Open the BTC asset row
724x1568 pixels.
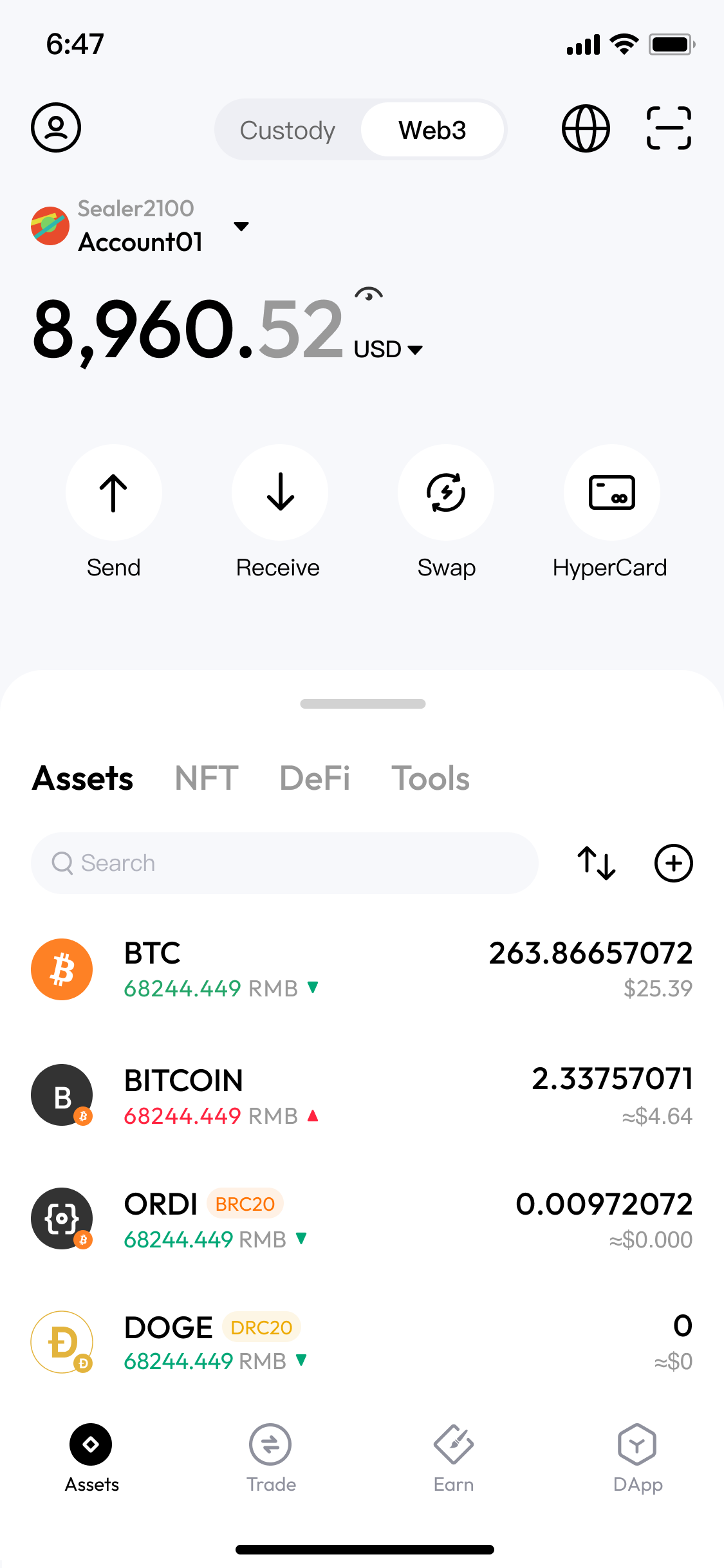pyautogui.click(x=362, y=969)
